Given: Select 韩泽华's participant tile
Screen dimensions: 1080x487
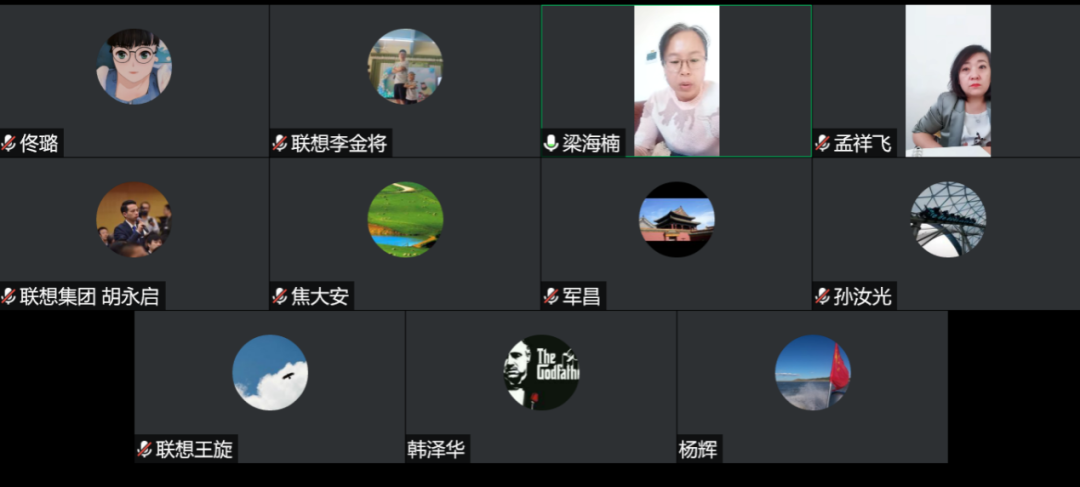Looking at the screenshot, I should [x=541, y=386].
